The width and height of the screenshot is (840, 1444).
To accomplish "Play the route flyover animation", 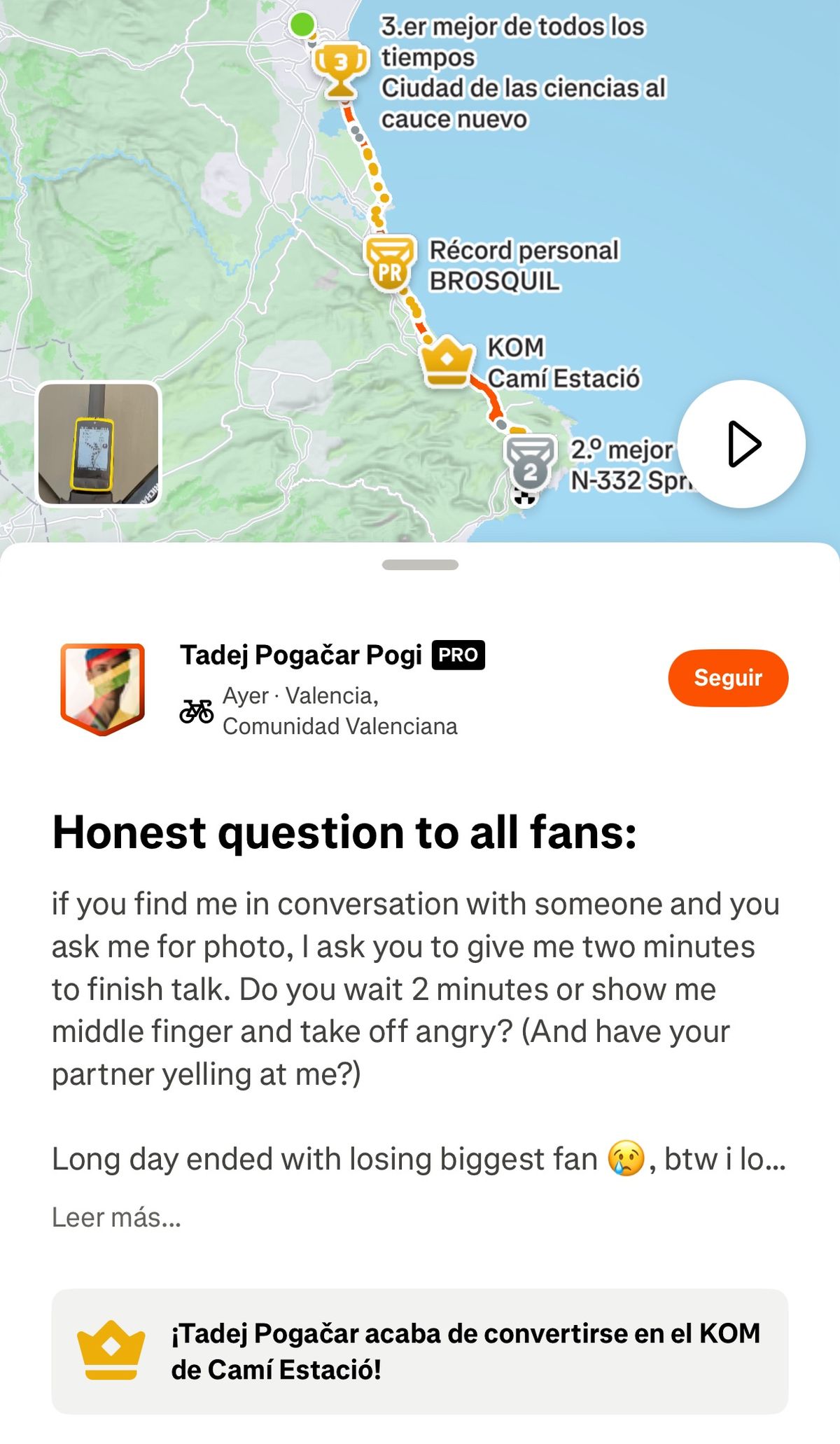I will coord(742,444).
